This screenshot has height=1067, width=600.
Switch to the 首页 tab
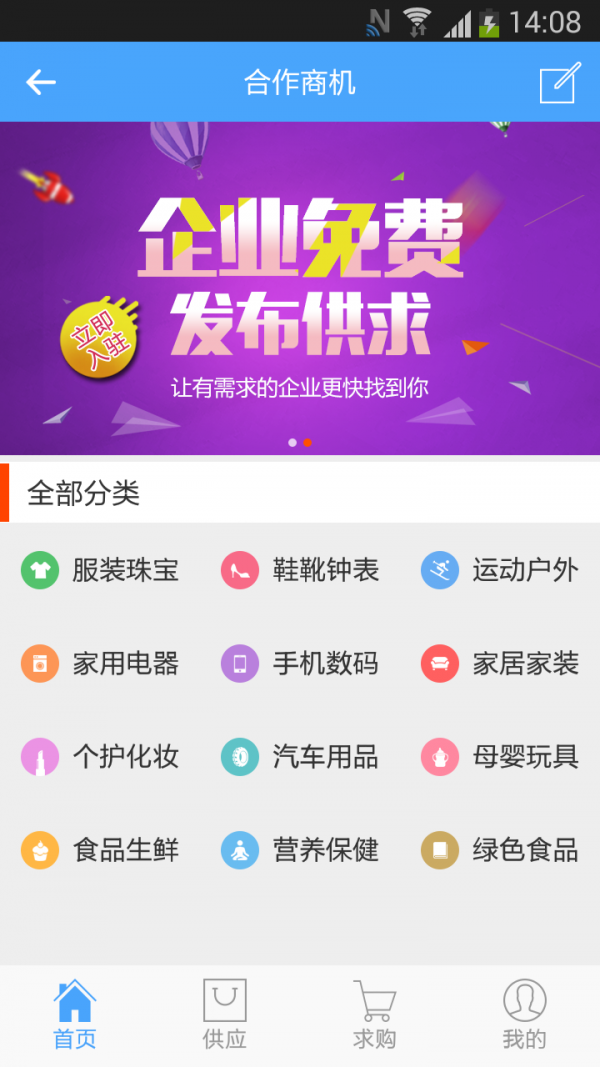click(75, 1015)
